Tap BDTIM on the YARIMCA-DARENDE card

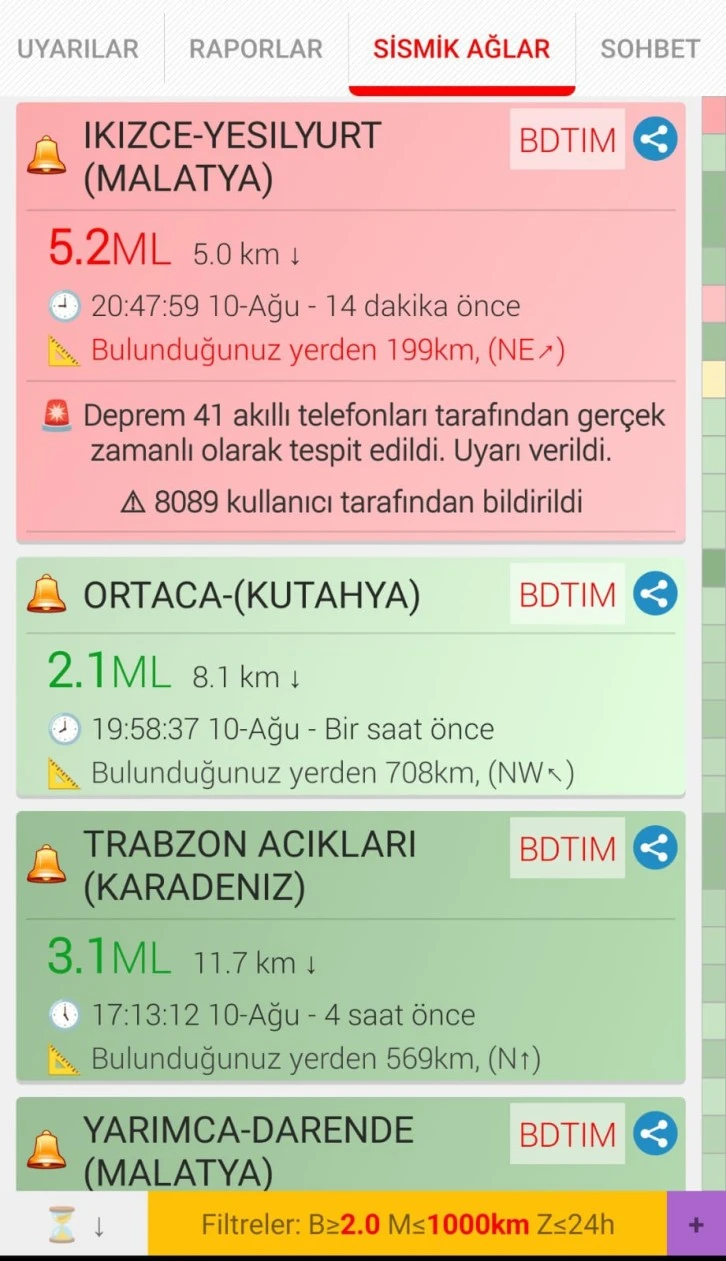pyautogui.click(x=567, y=1134)
